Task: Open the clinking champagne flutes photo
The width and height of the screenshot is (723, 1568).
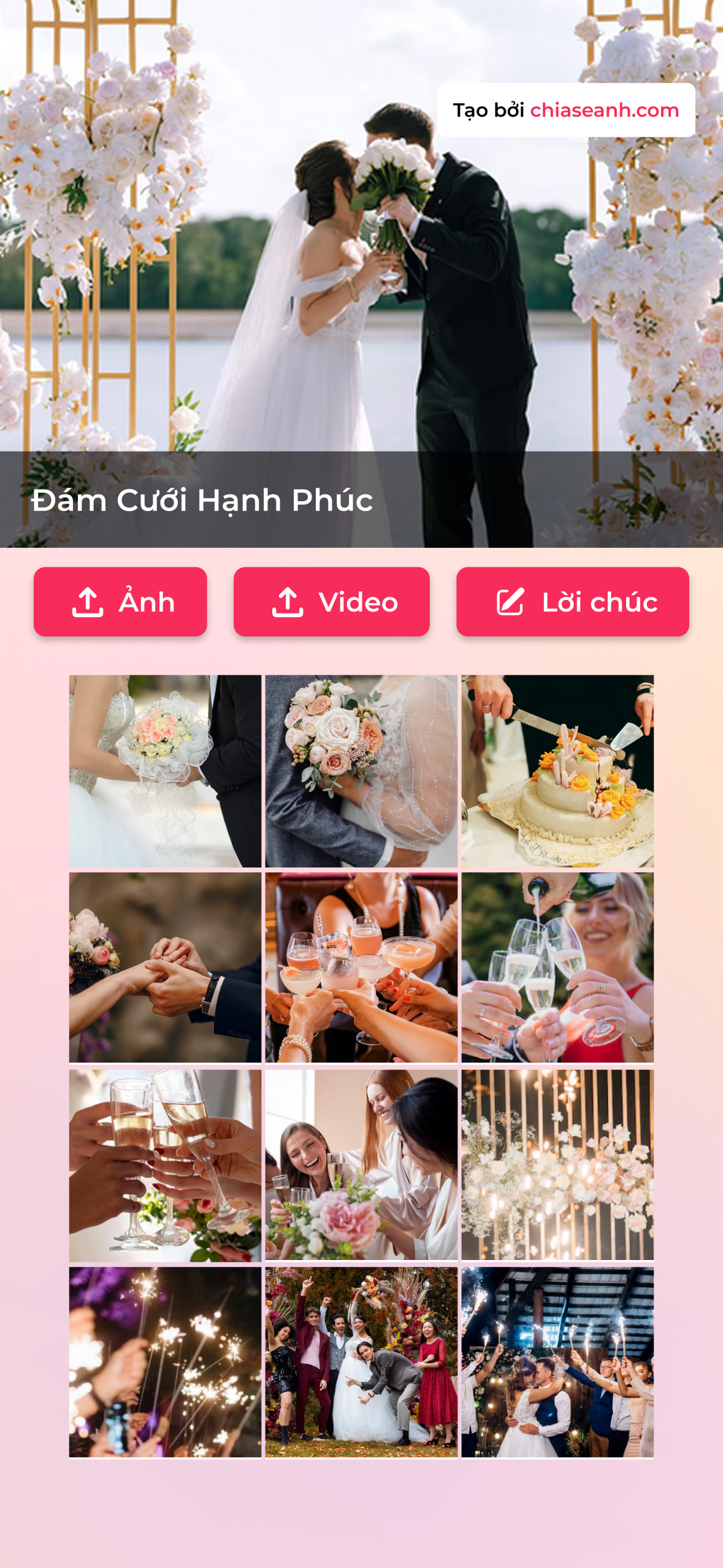Action: pos(165,1165)
